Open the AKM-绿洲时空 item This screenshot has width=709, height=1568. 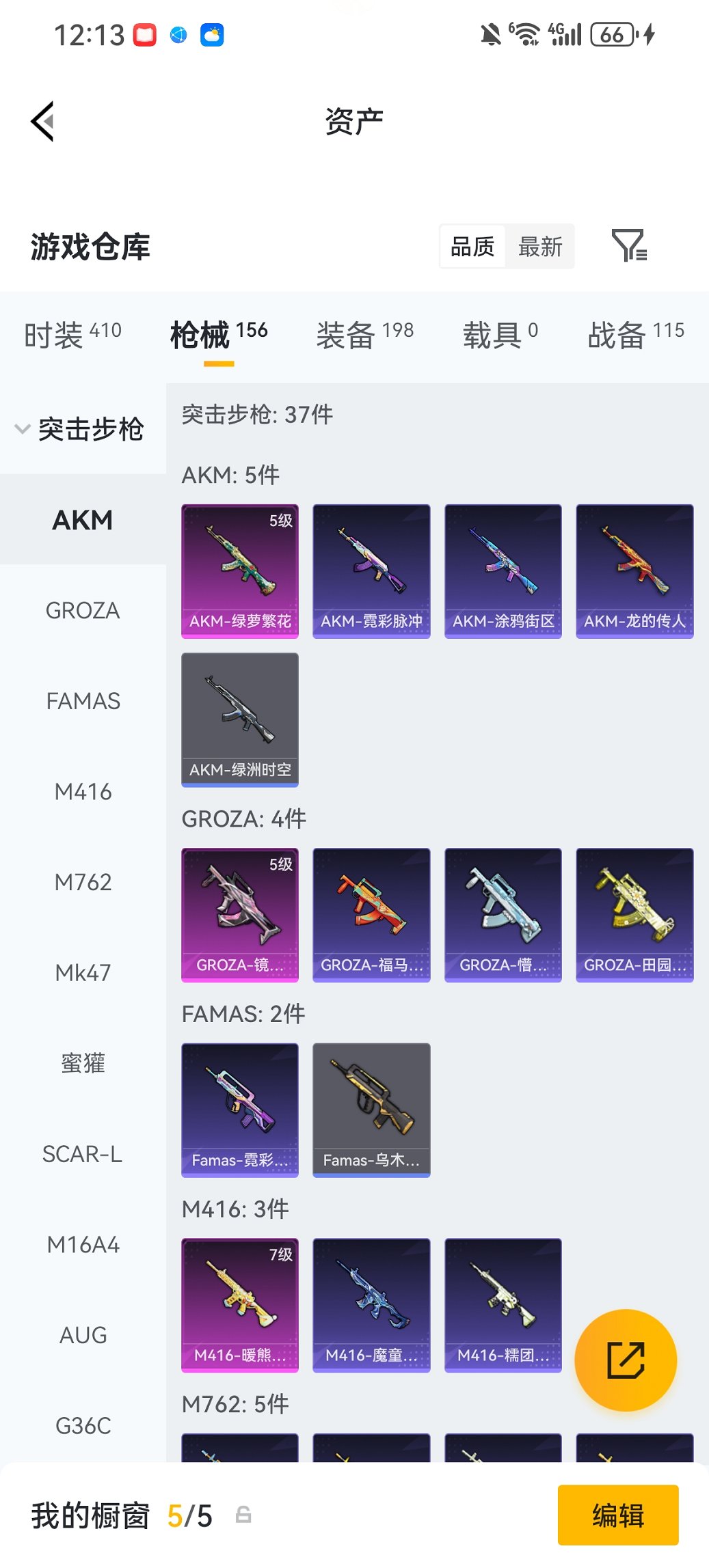click(x=240, y=719)
